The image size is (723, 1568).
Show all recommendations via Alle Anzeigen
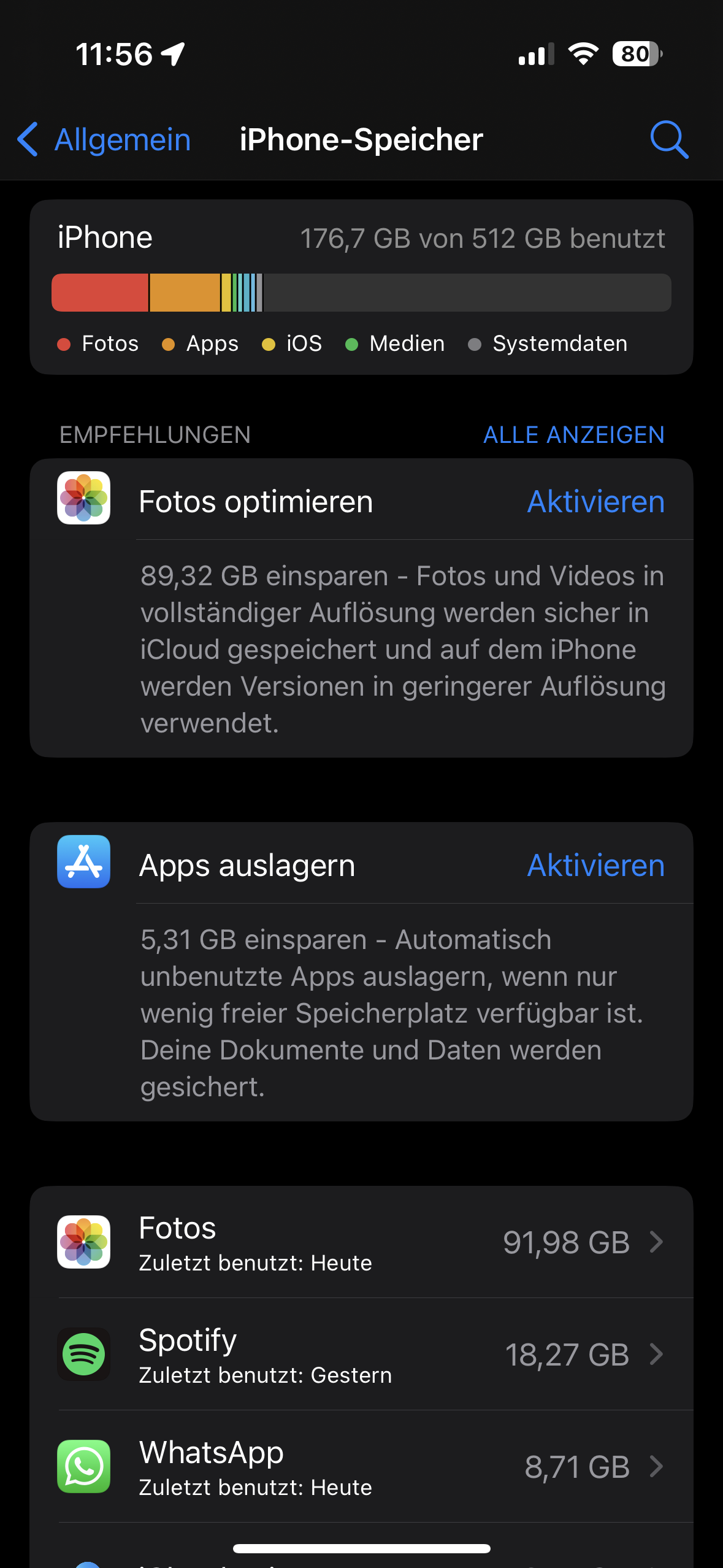coord(573,435)
